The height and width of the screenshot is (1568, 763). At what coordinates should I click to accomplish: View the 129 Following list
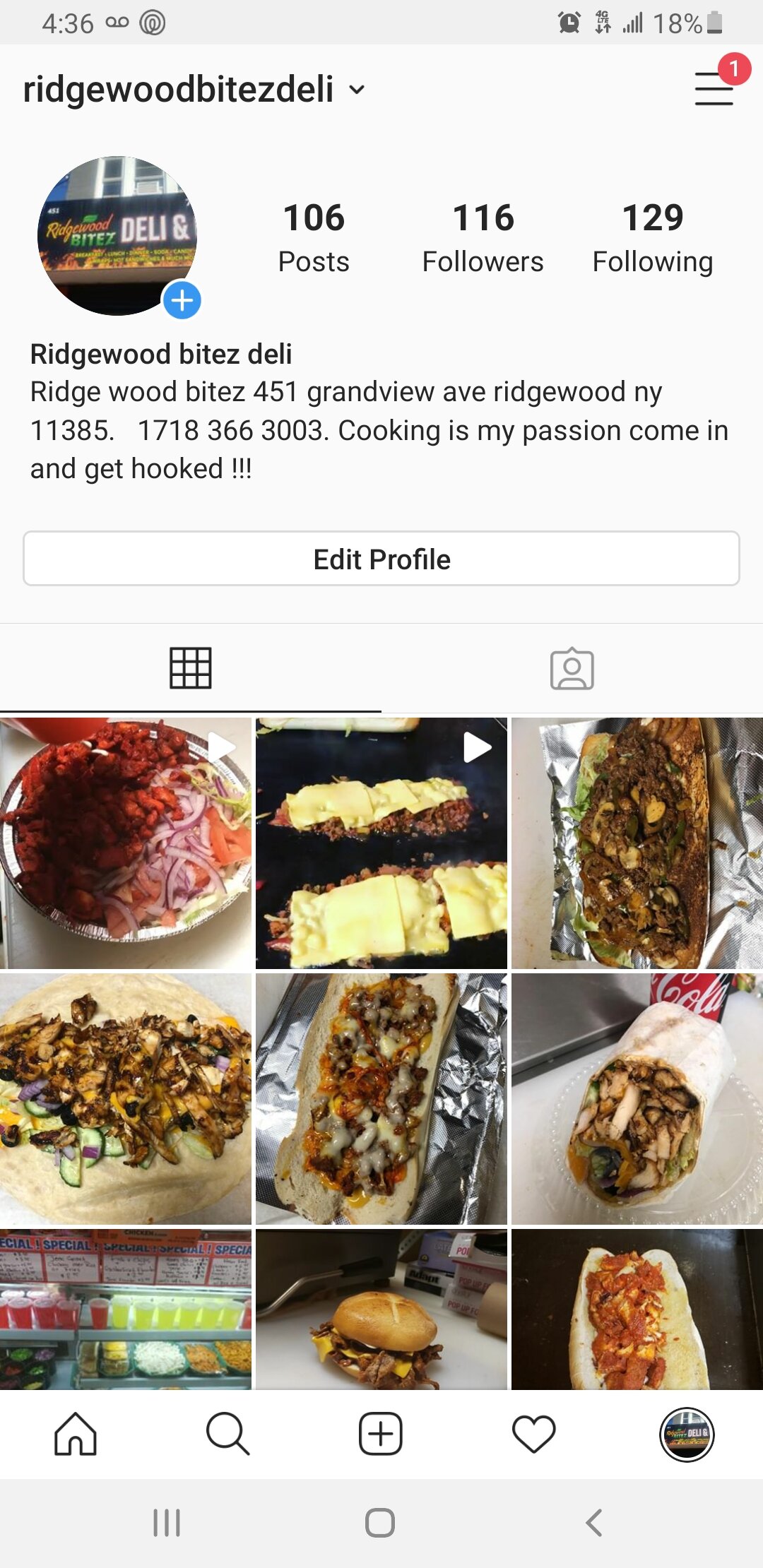pyautogui.click(x=652, y=238)
